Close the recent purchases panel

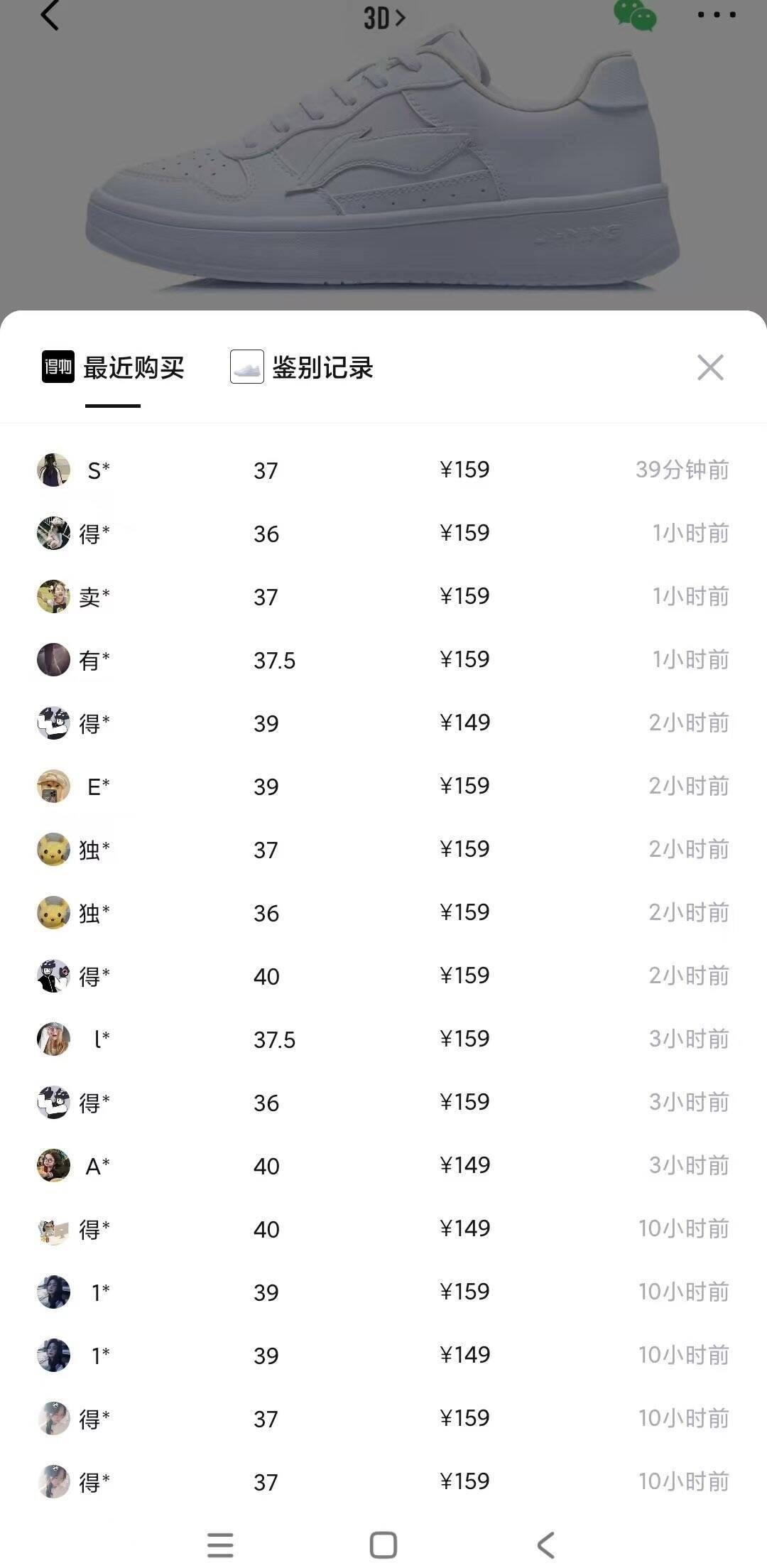709,368
